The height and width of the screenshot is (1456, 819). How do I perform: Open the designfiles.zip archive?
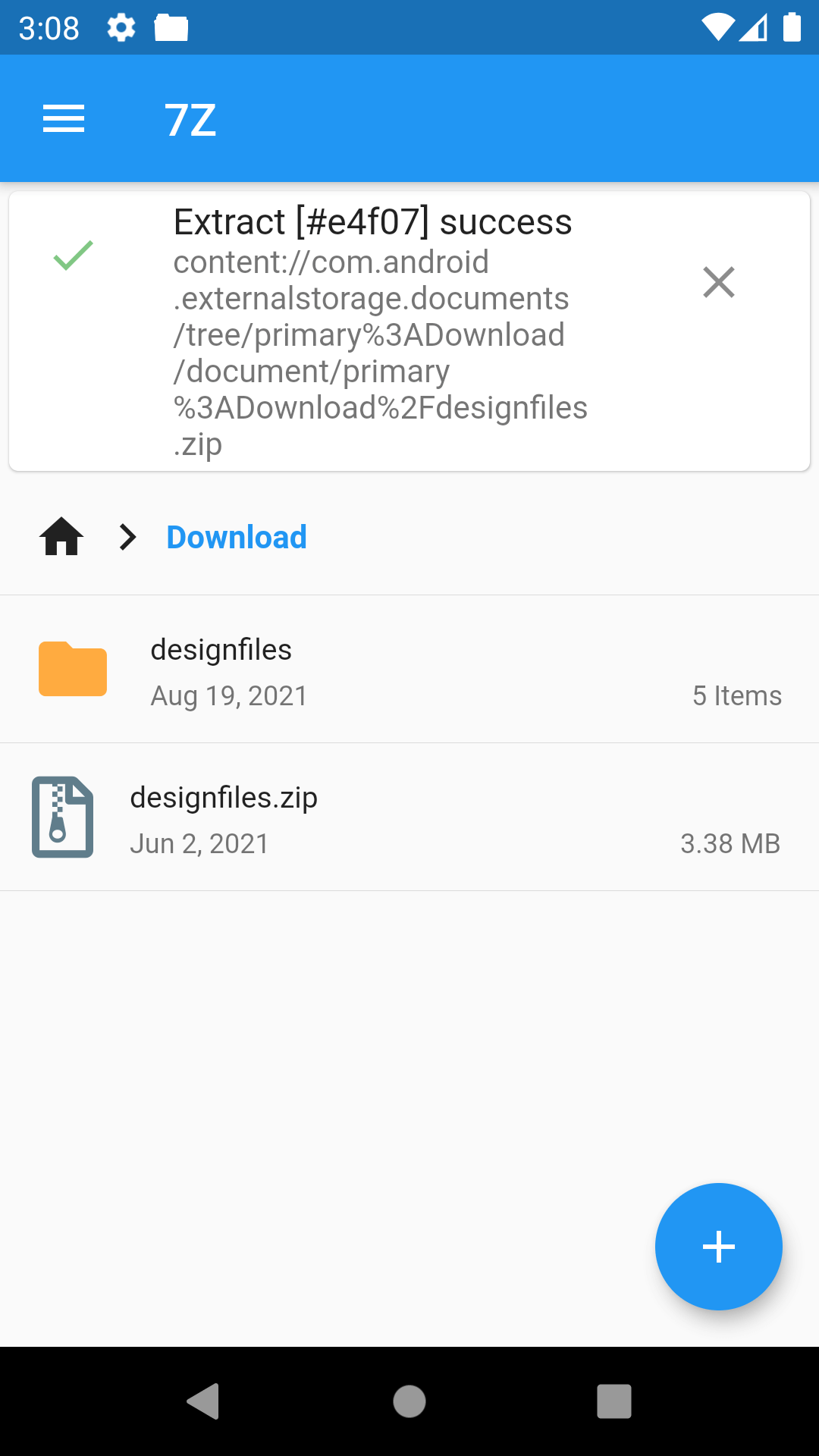(409, 817)
